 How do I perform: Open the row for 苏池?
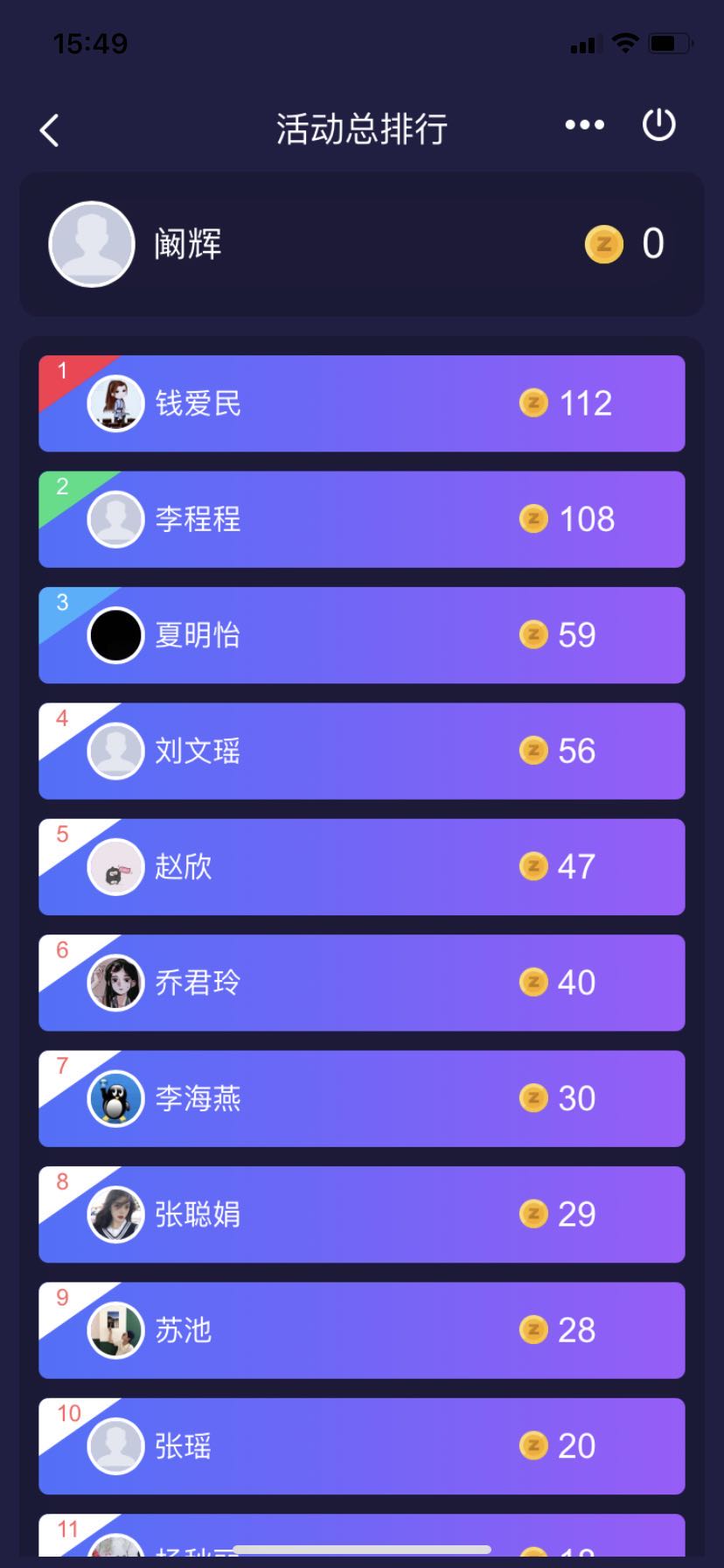pos(361,1330)
